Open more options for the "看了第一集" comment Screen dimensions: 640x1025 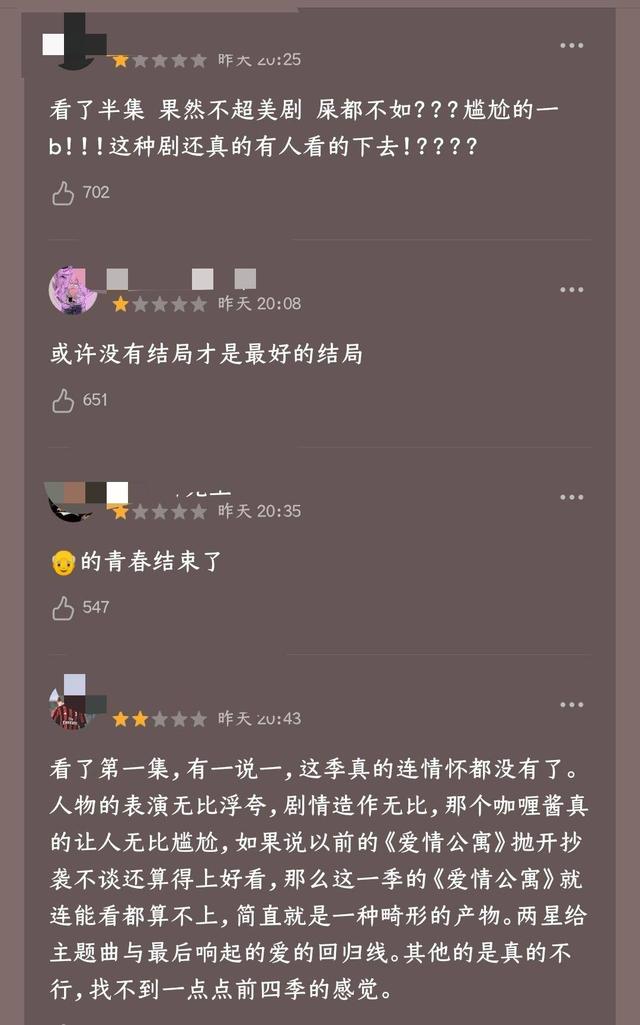571,704
